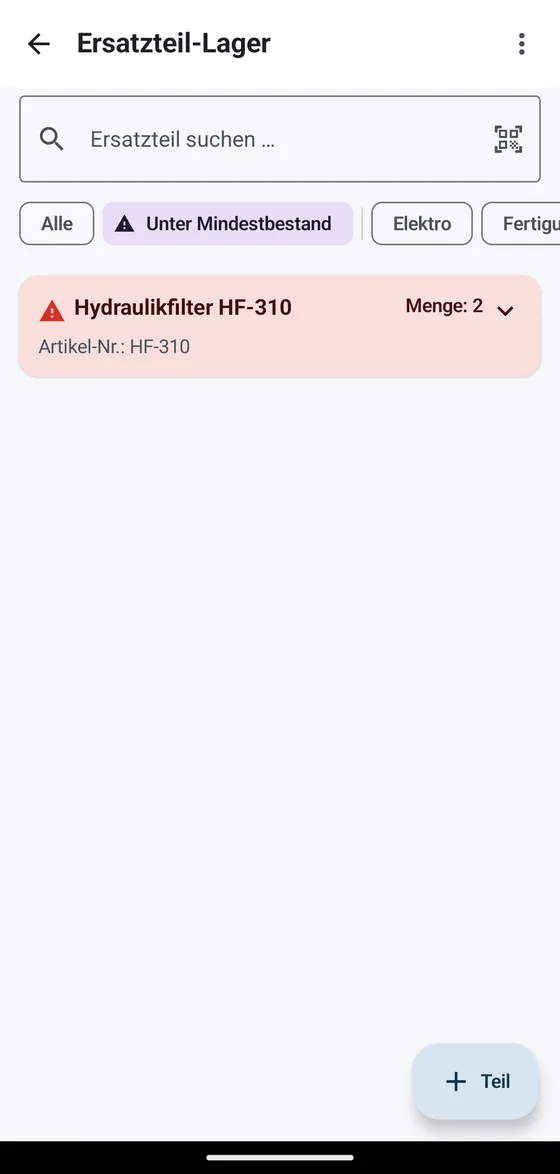Viewport: 560px width, 1174px height.
Task: Go back using the arrow icon
Action: coord(38,43)
